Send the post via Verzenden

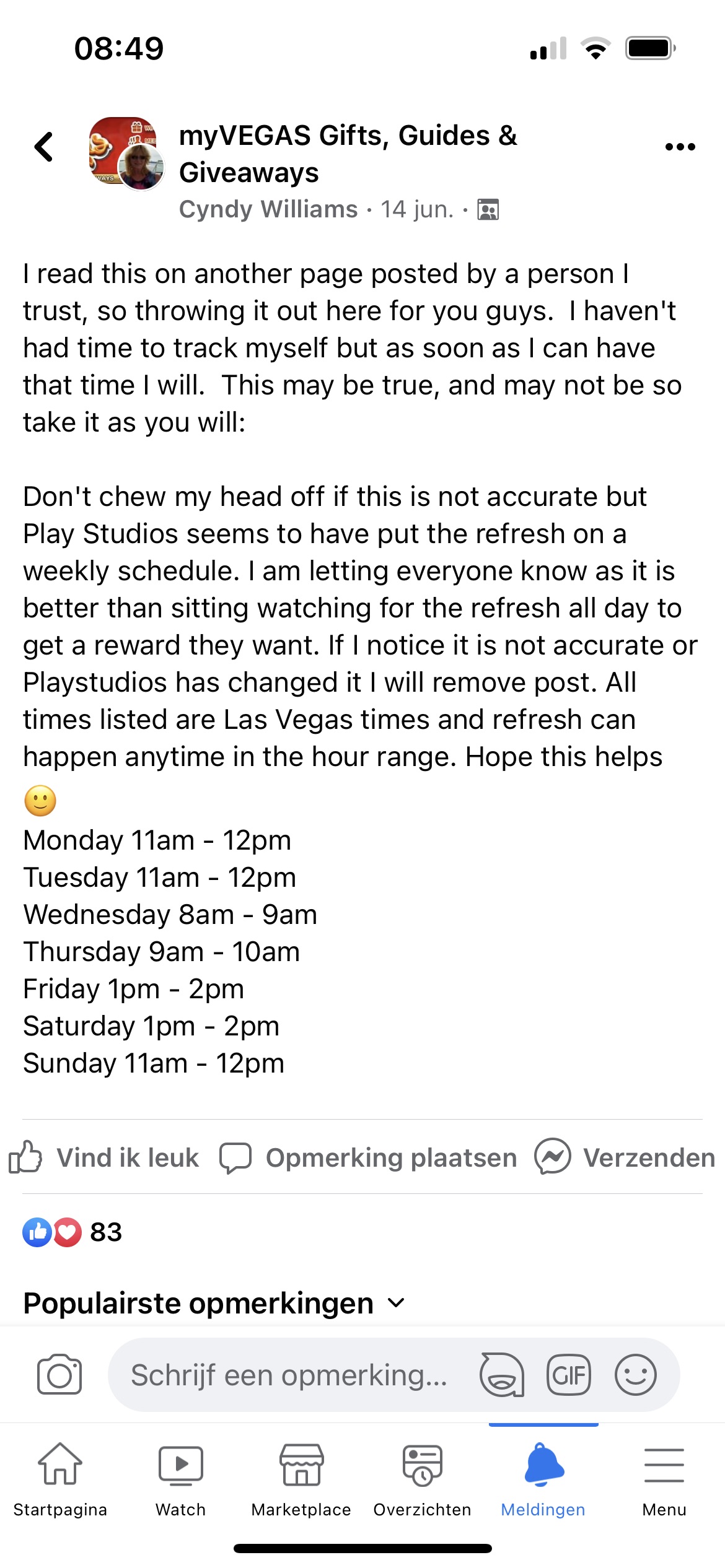pyautogui.click(x=625, y=1157)
